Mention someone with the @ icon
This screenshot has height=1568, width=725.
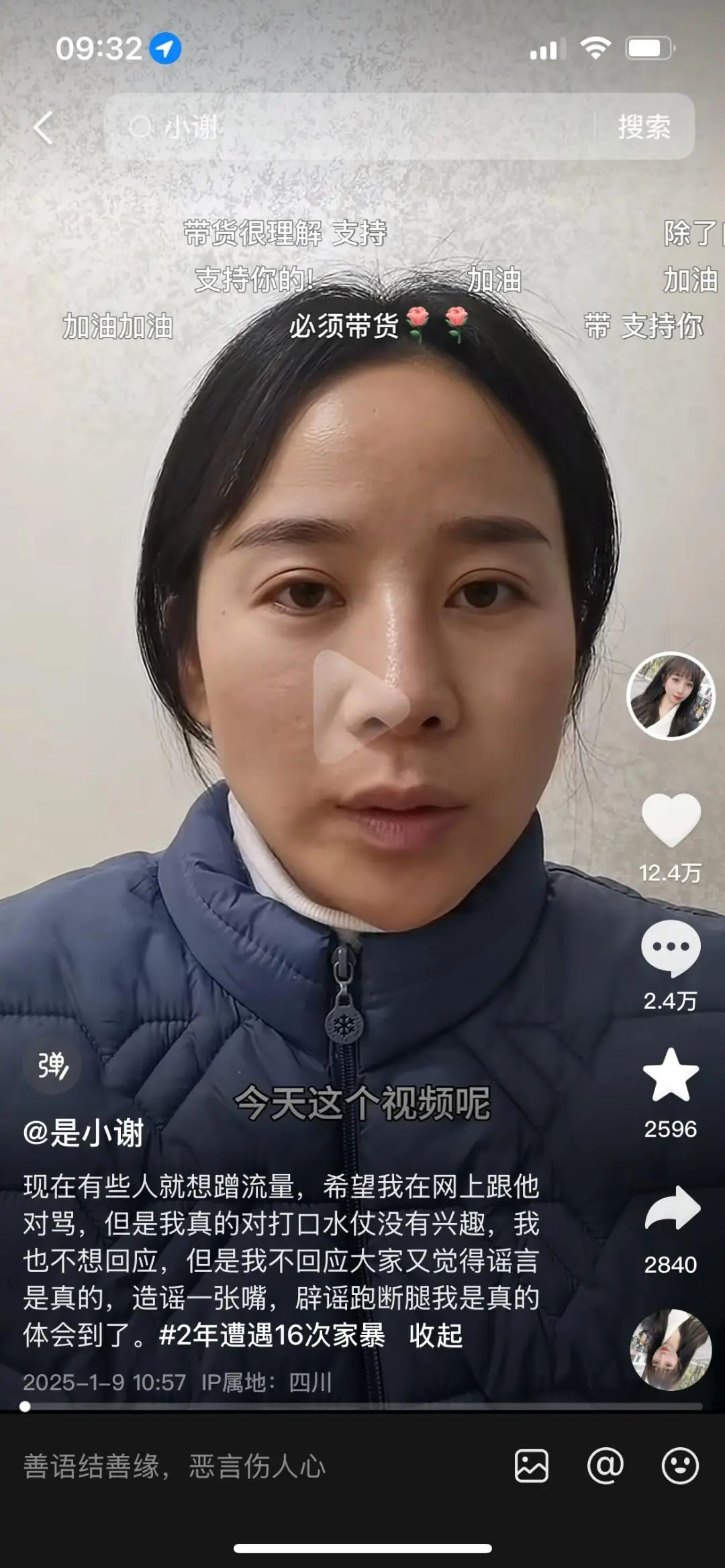tap(605, 1466)
